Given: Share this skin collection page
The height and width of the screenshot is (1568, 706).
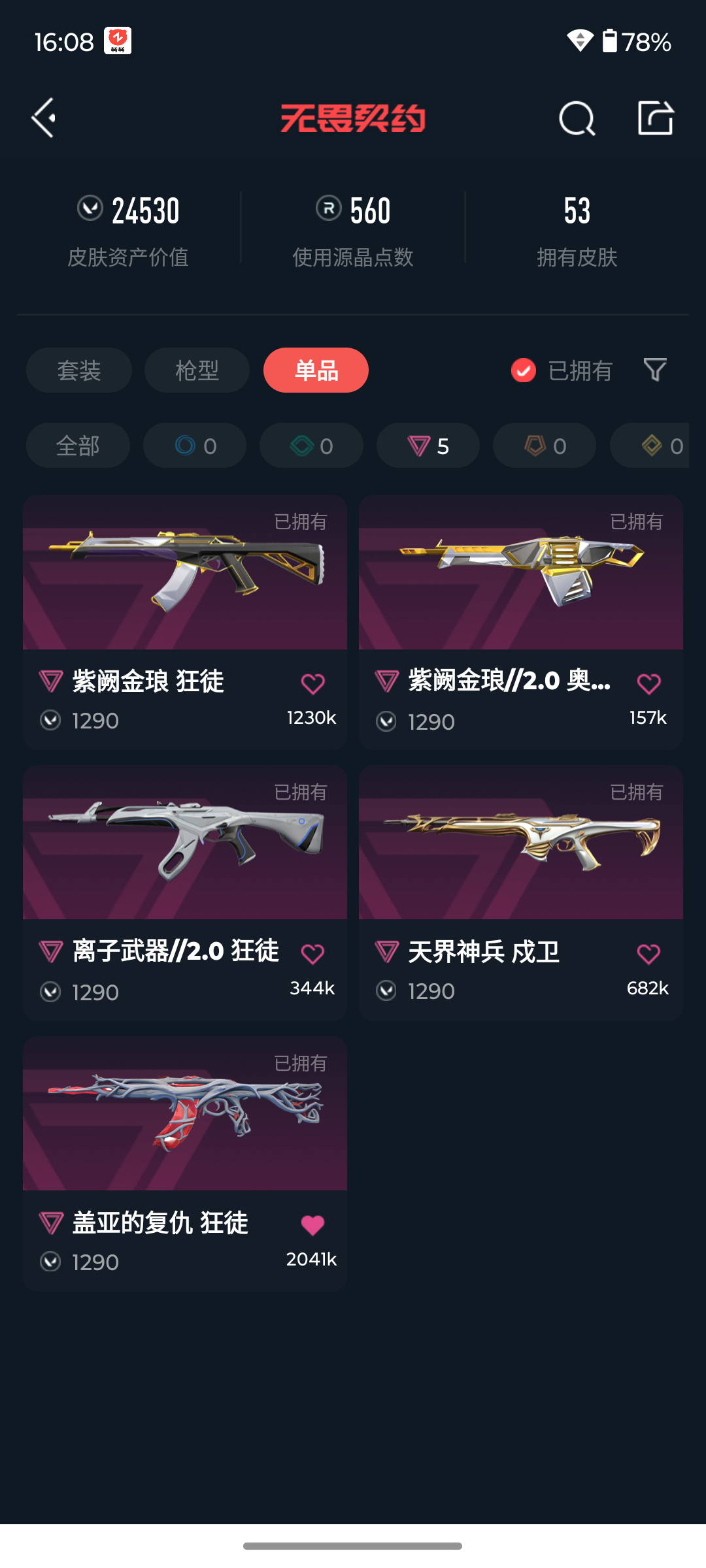Looking at the screenshot, I should click(x=656, y=118).
